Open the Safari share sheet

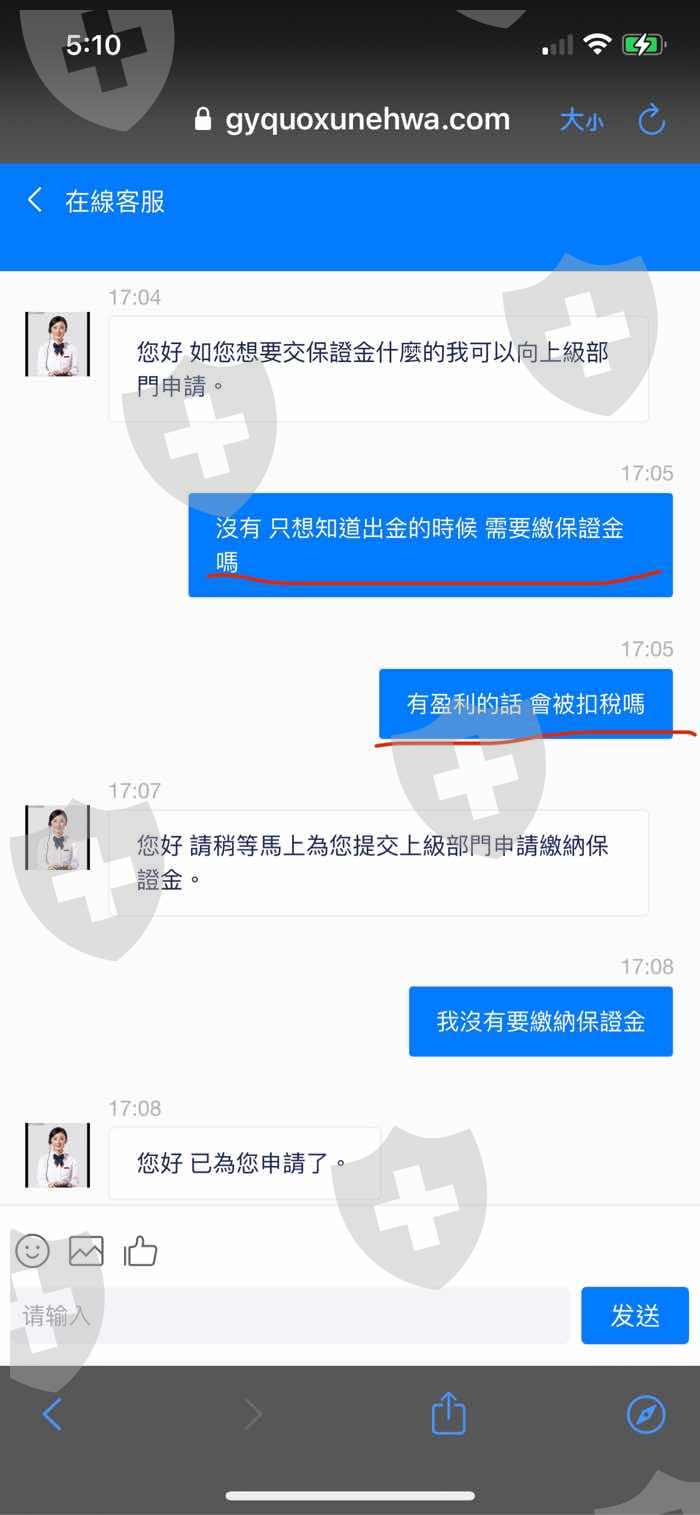click(449, 1413)
